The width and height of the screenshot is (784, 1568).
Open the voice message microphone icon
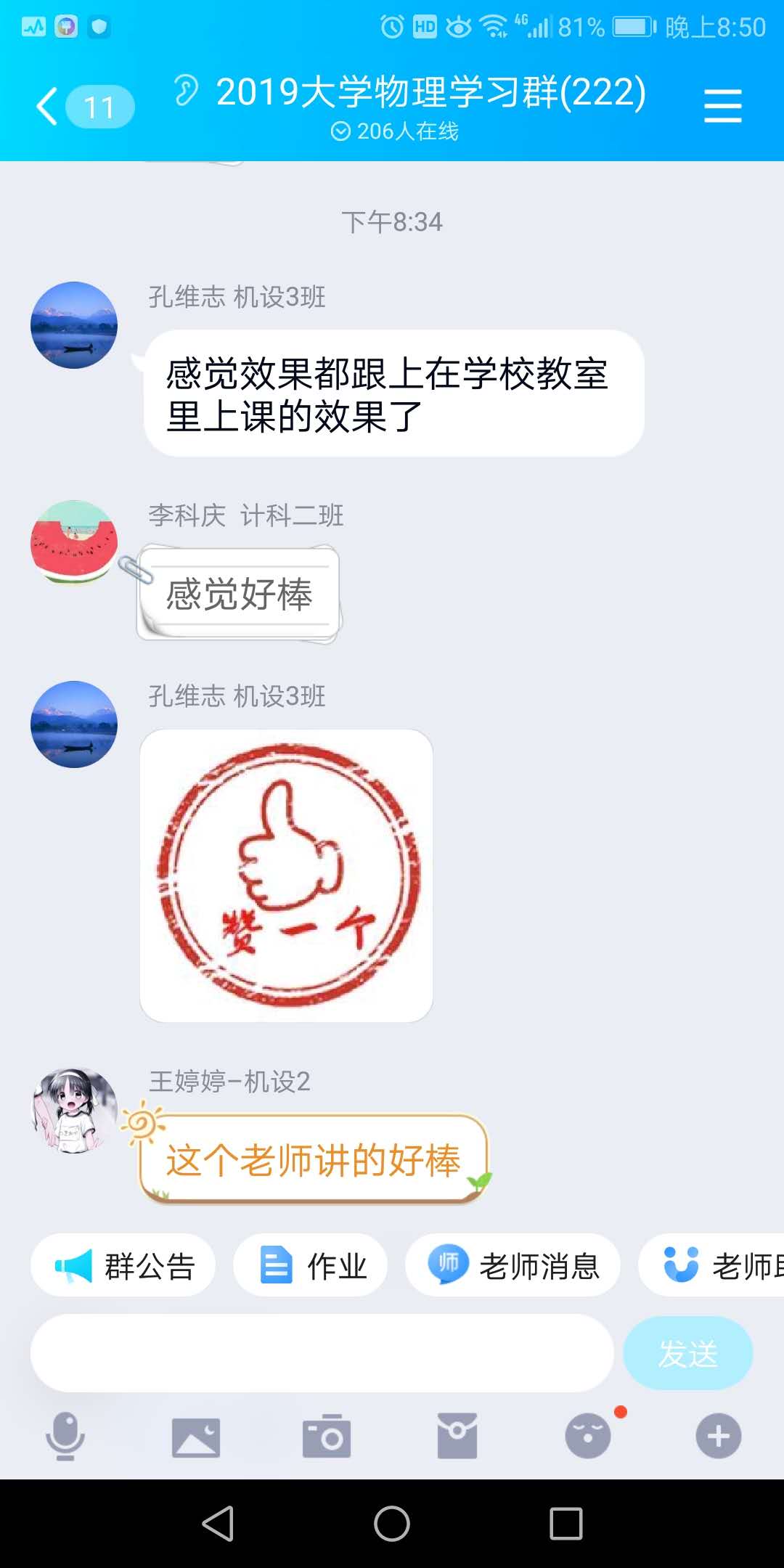[x=67, y=1434]
